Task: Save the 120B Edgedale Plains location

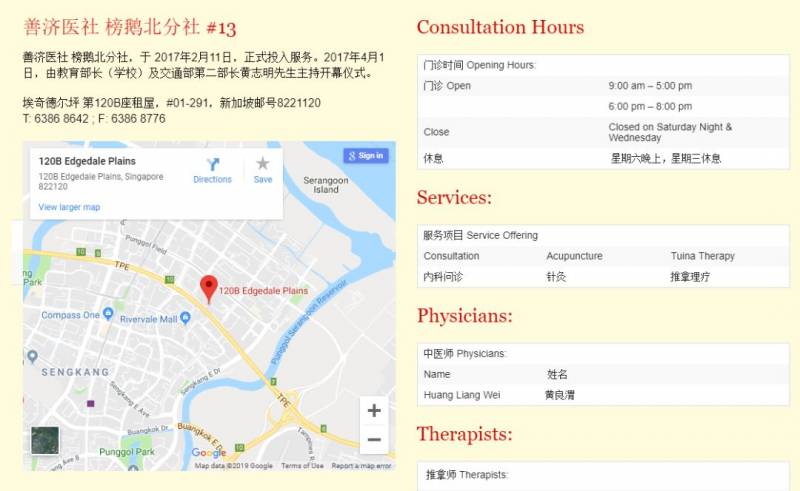Action: (x=262, y=169)
